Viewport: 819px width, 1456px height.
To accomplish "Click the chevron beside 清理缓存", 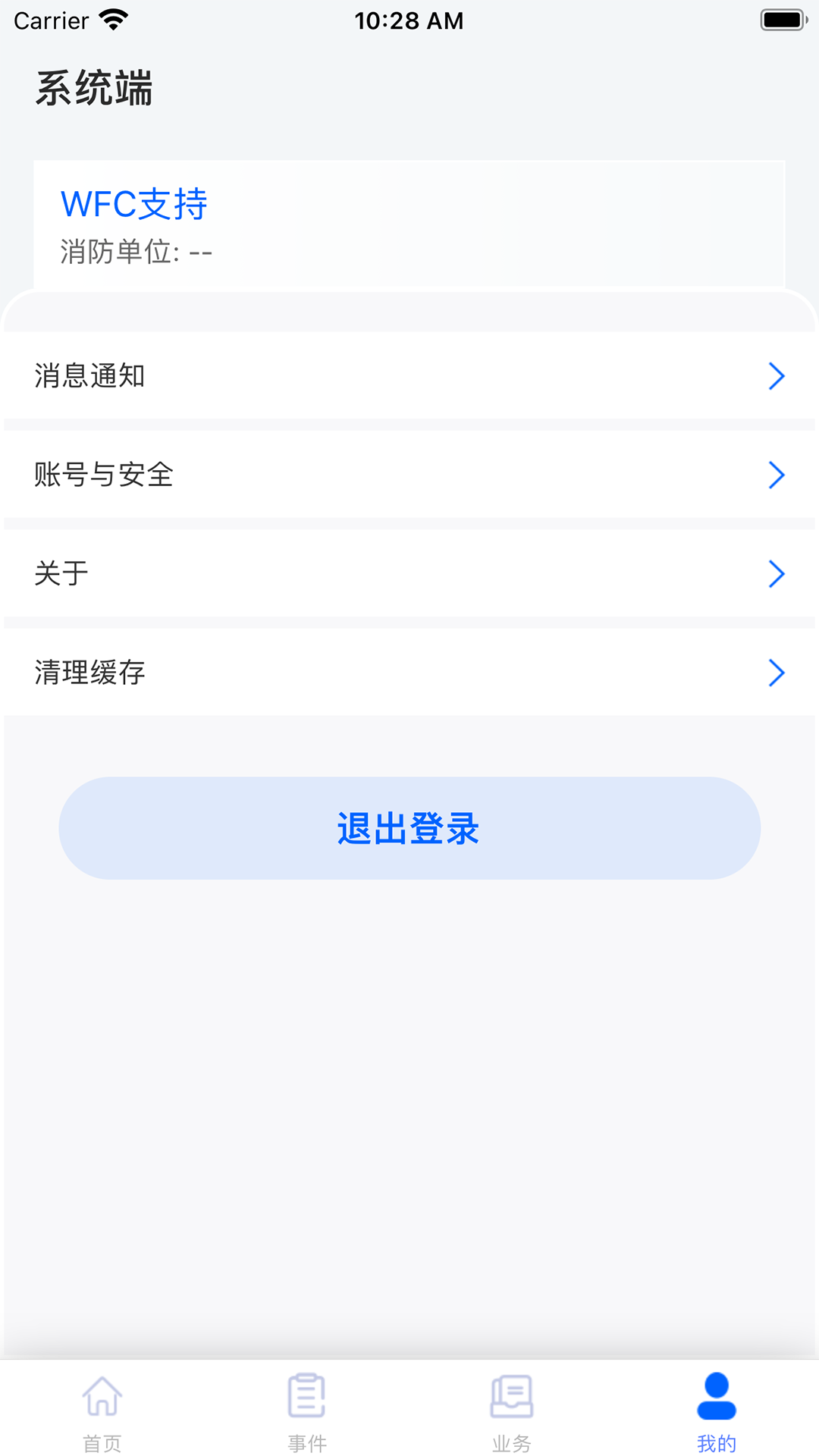I will [776, 673].
